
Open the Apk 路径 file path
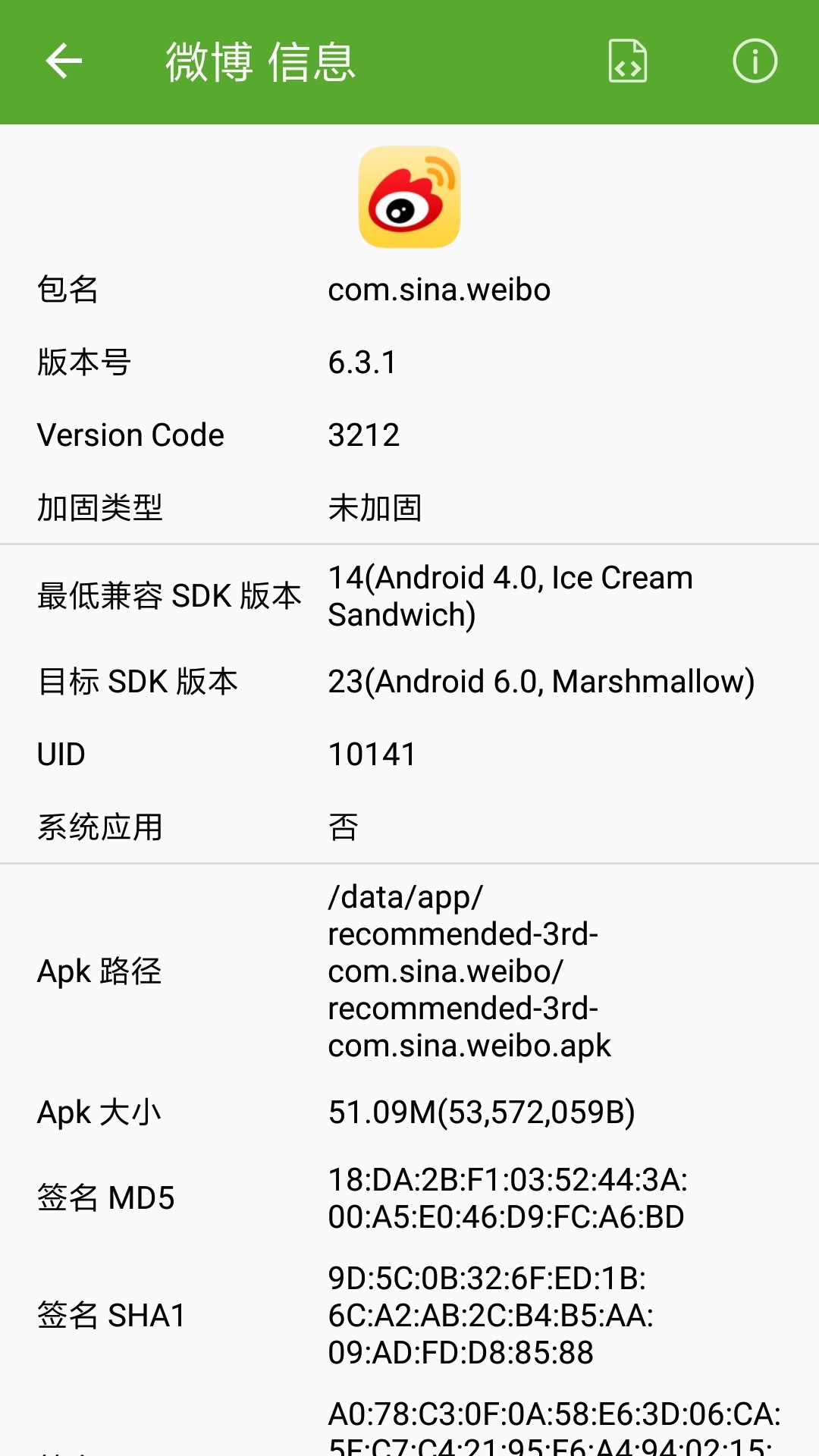[x=409, y=971]
